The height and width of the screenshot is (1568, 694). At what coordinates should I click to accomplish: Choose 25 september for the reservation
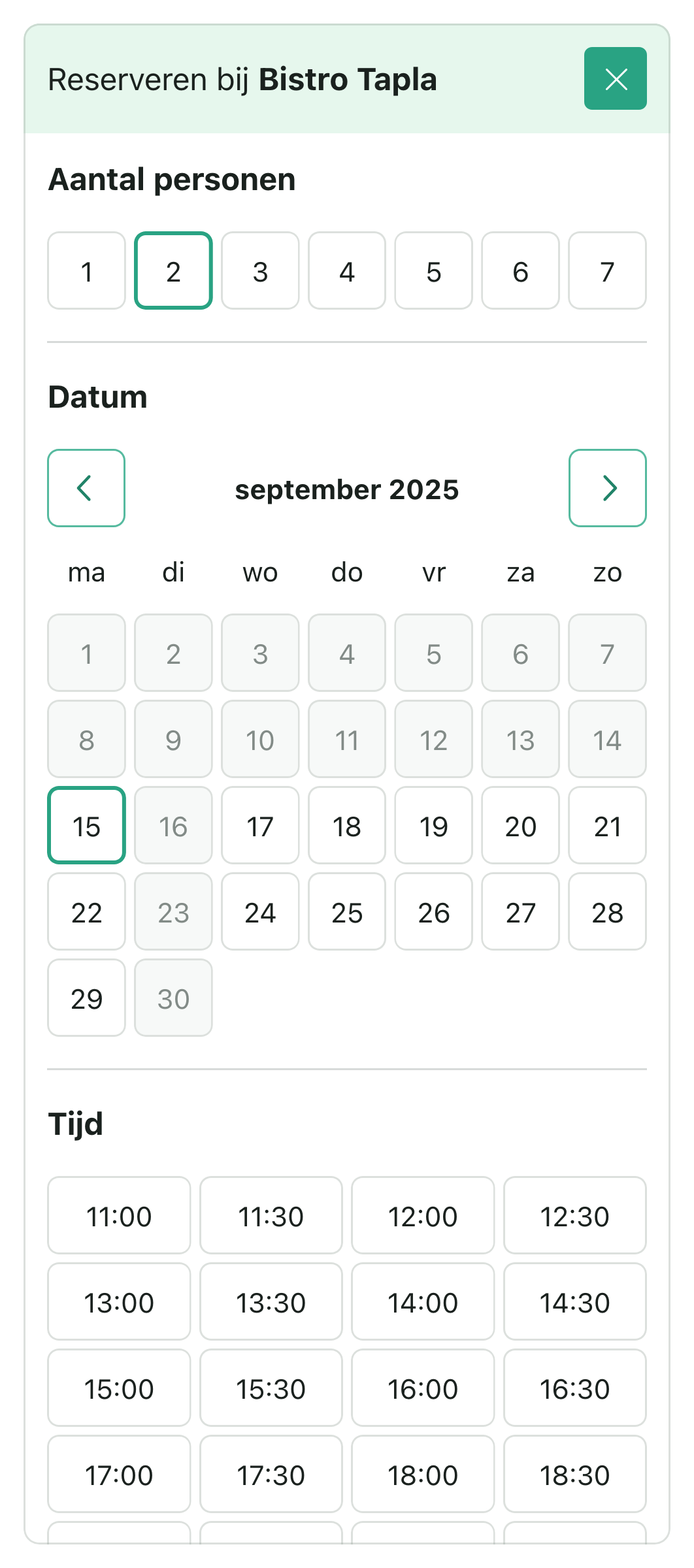347,911
